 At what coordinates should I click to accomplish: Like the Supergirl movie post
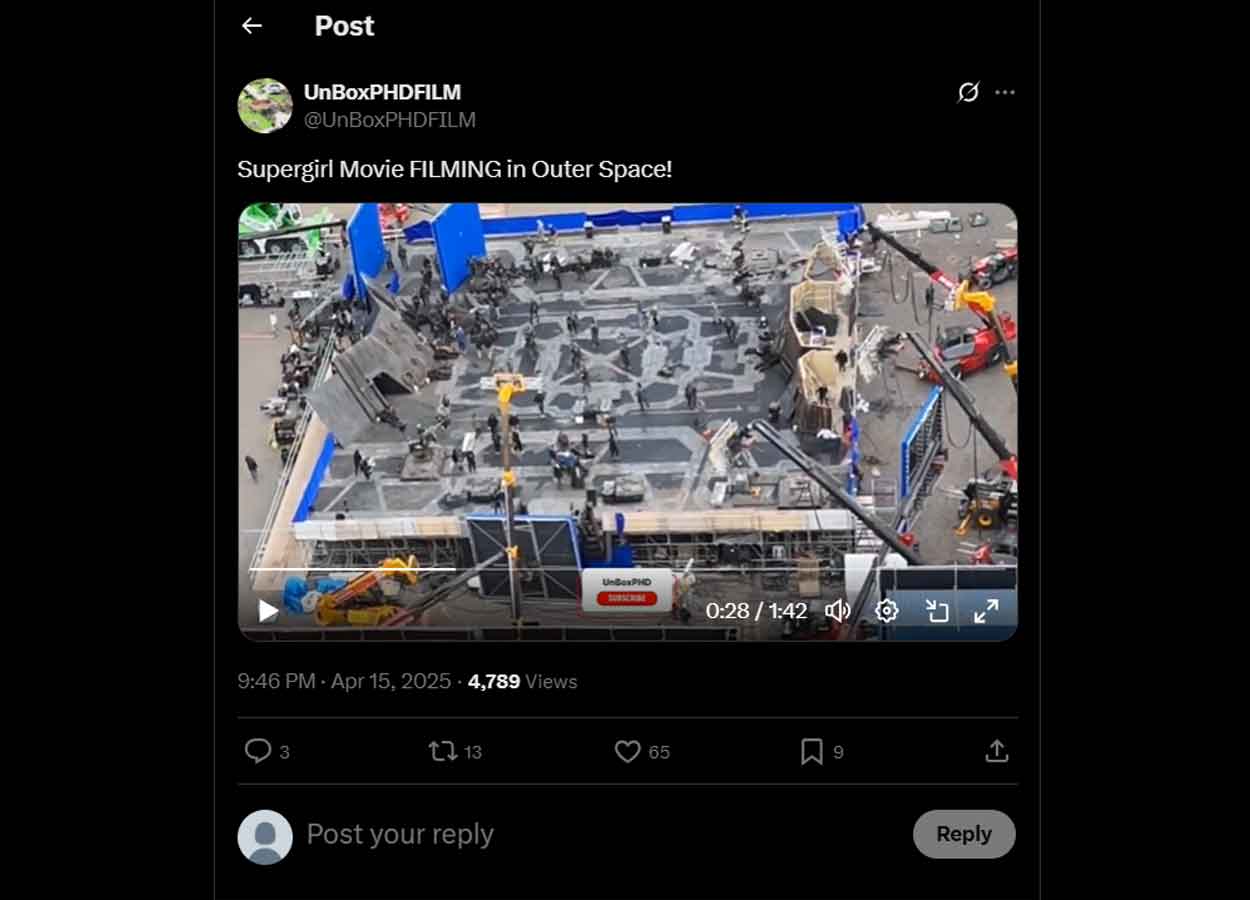(x=627, y=751)
